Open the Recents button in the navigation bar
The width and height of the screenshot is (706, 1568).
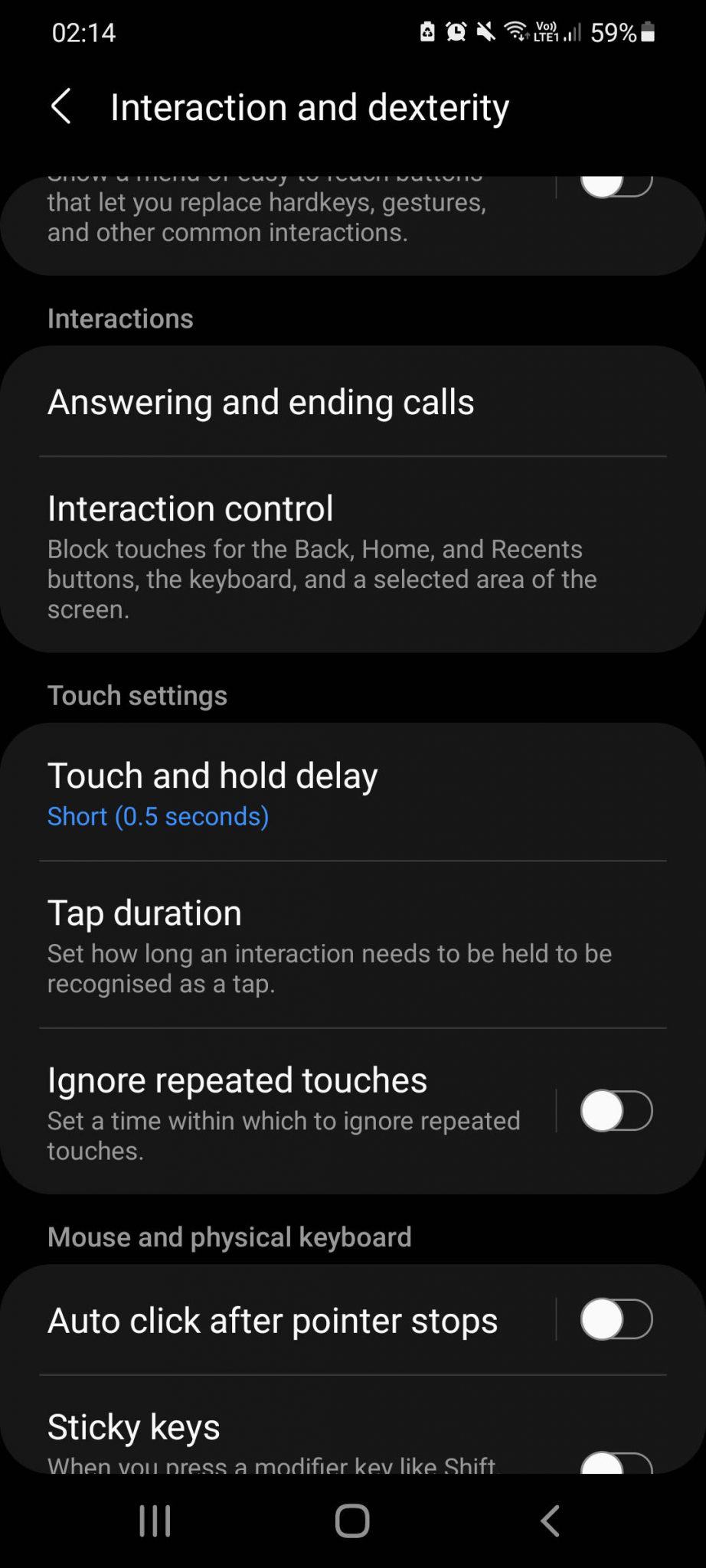(x=155, y=1521)
